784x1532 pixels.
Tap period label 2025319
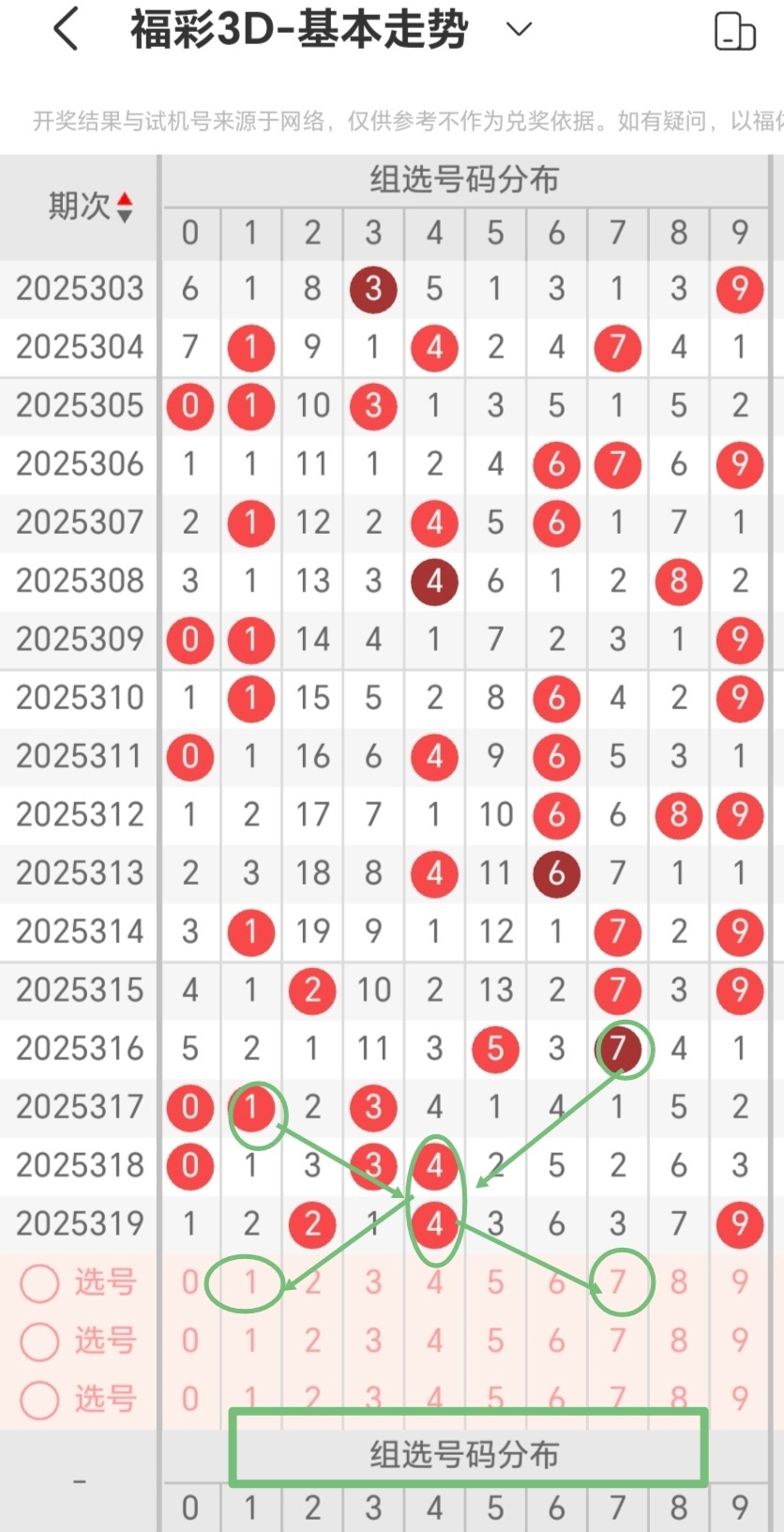pos(79,1223)
